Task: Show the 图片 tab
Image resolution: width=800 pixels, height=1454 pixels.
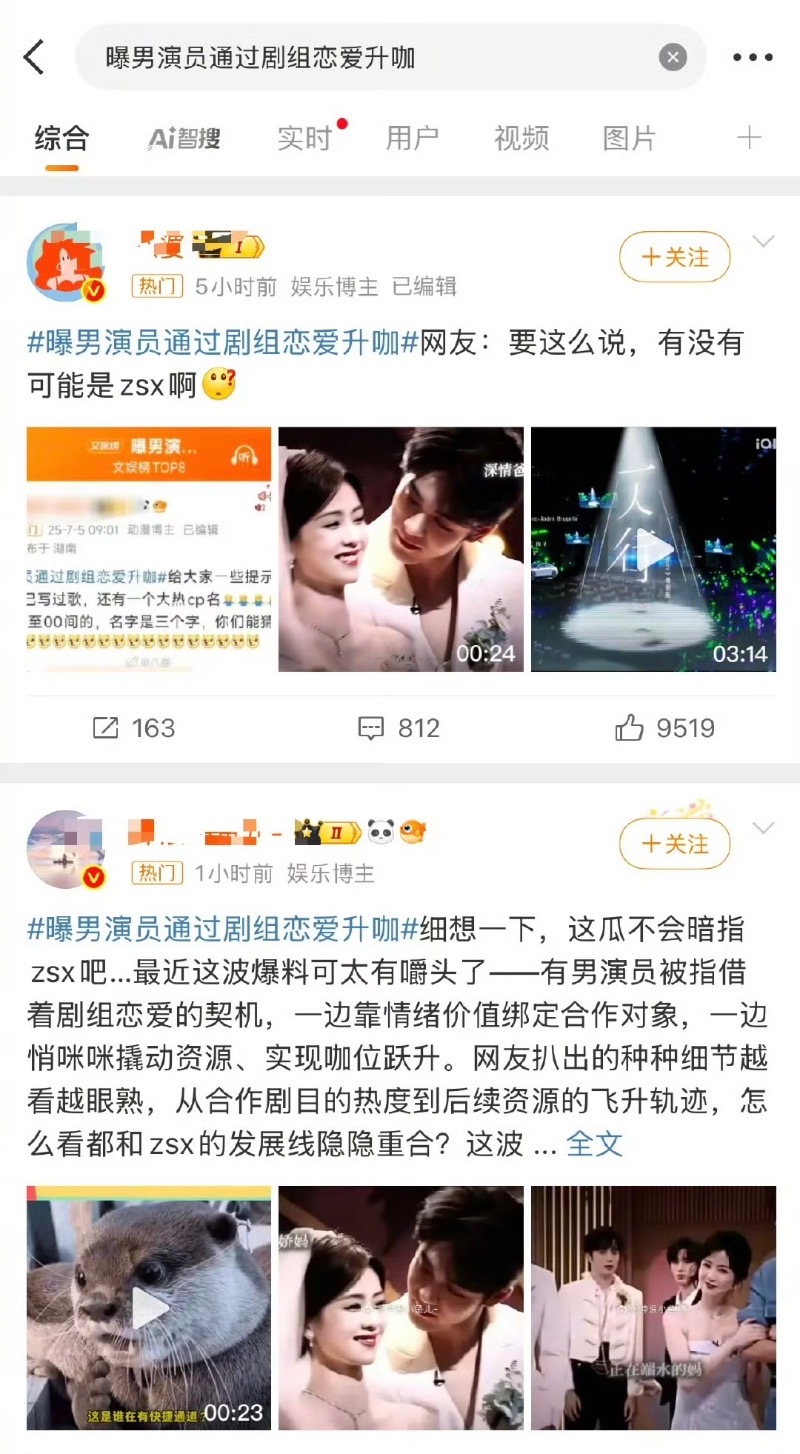Action: click(x=629, y=138)
